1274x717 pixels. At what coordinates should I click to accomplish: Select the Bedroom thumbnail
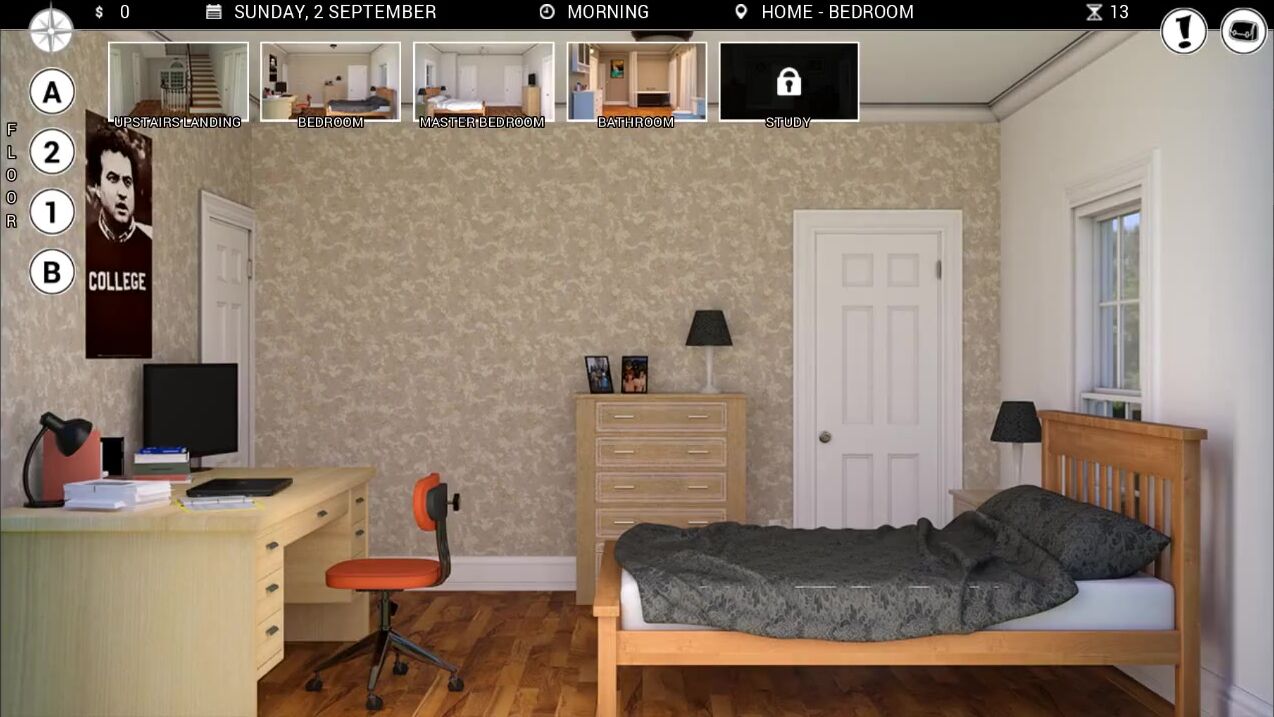331,82
